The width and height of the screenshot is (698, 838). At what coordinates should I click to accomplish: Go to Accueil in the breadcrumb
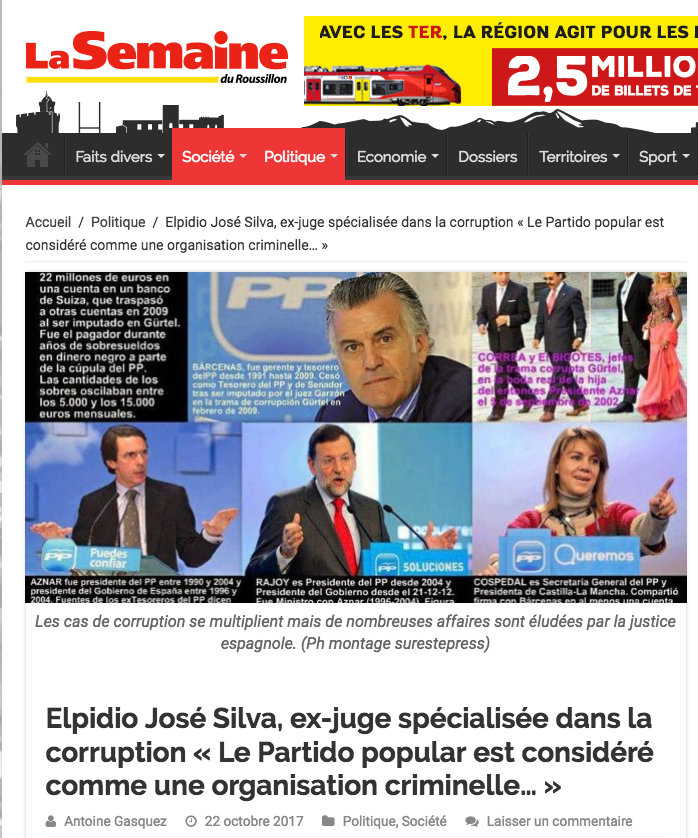48,222
